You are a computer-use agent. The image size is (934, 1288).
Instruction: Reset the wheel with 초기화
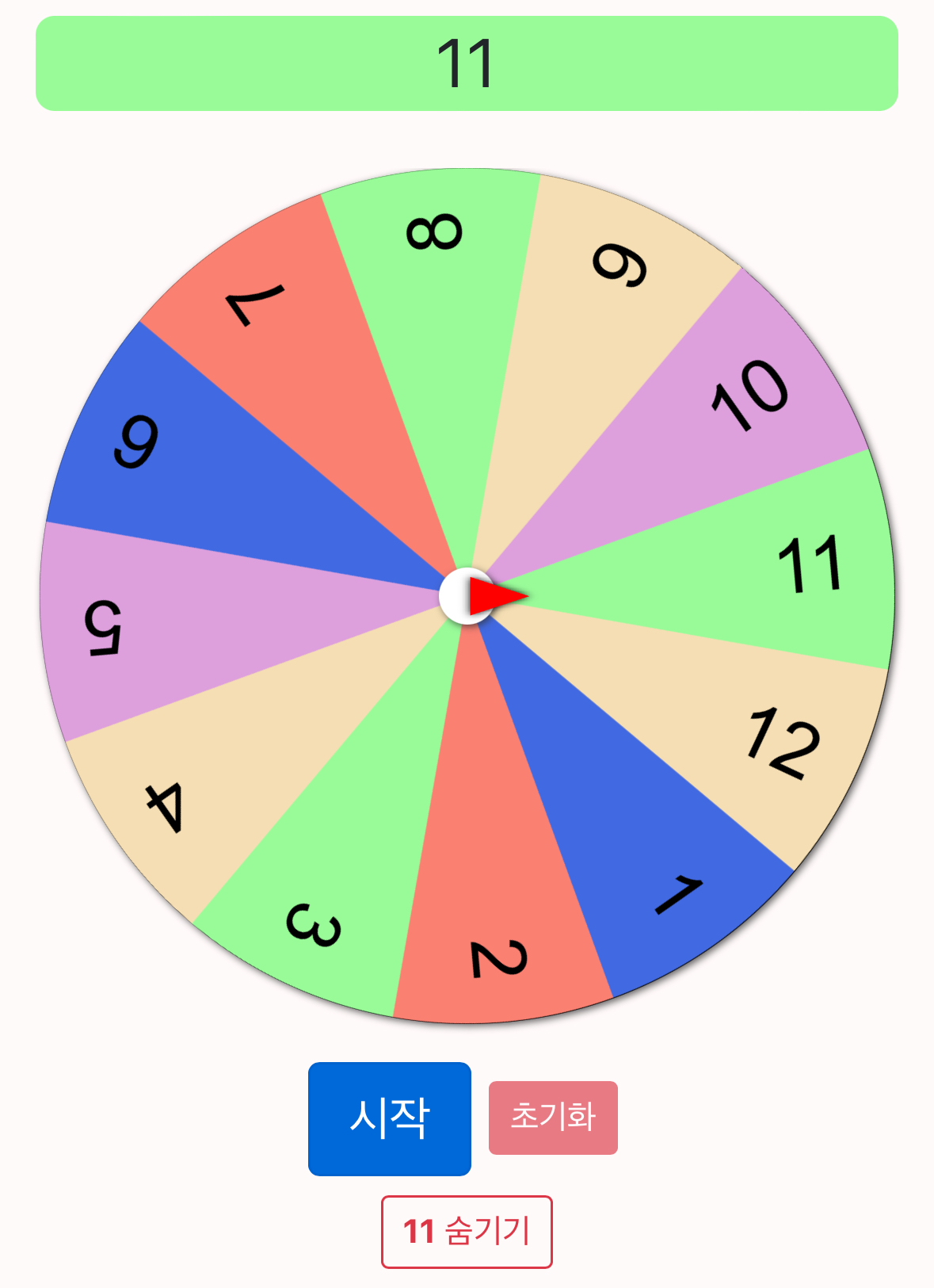pos(553,1118)
